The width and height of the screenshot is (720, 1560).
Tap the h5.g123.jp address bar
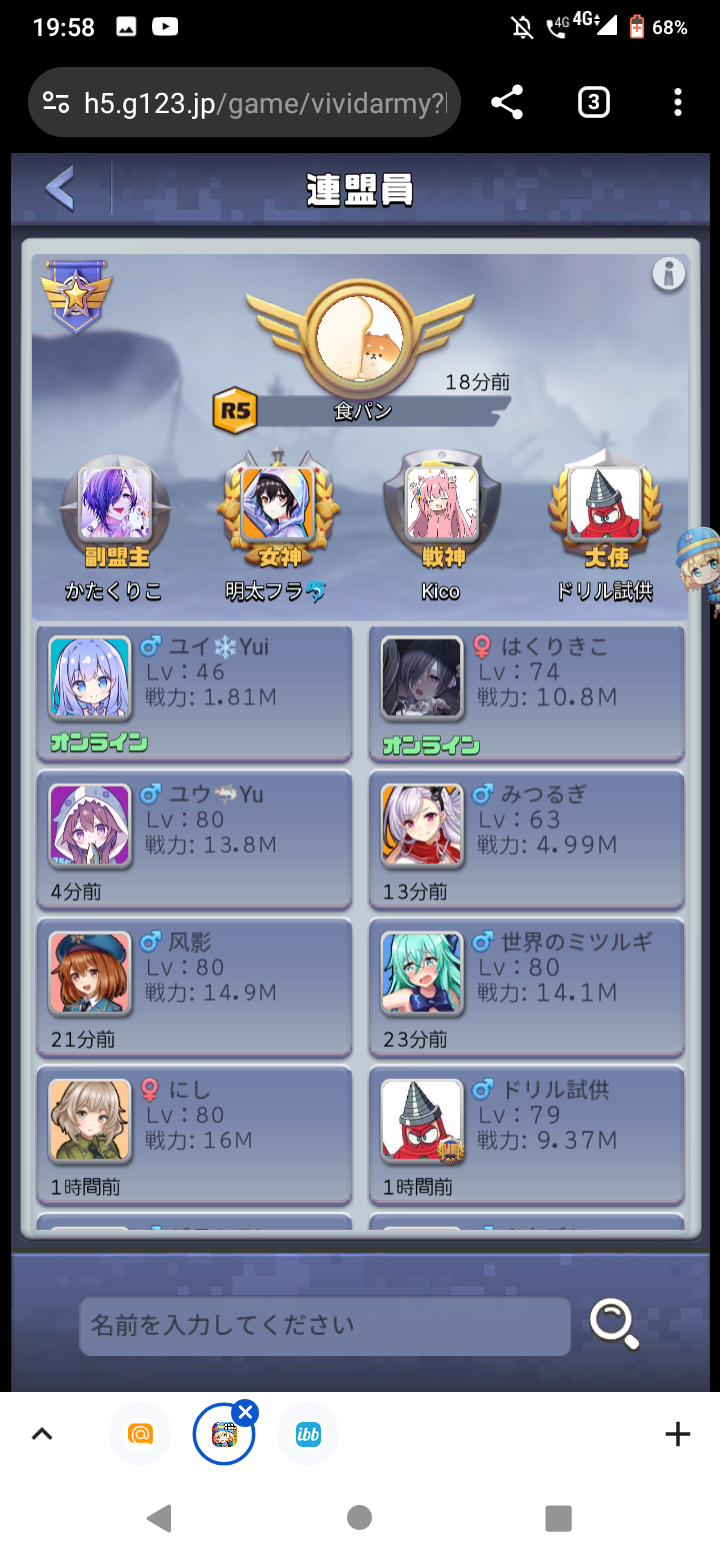244,102
